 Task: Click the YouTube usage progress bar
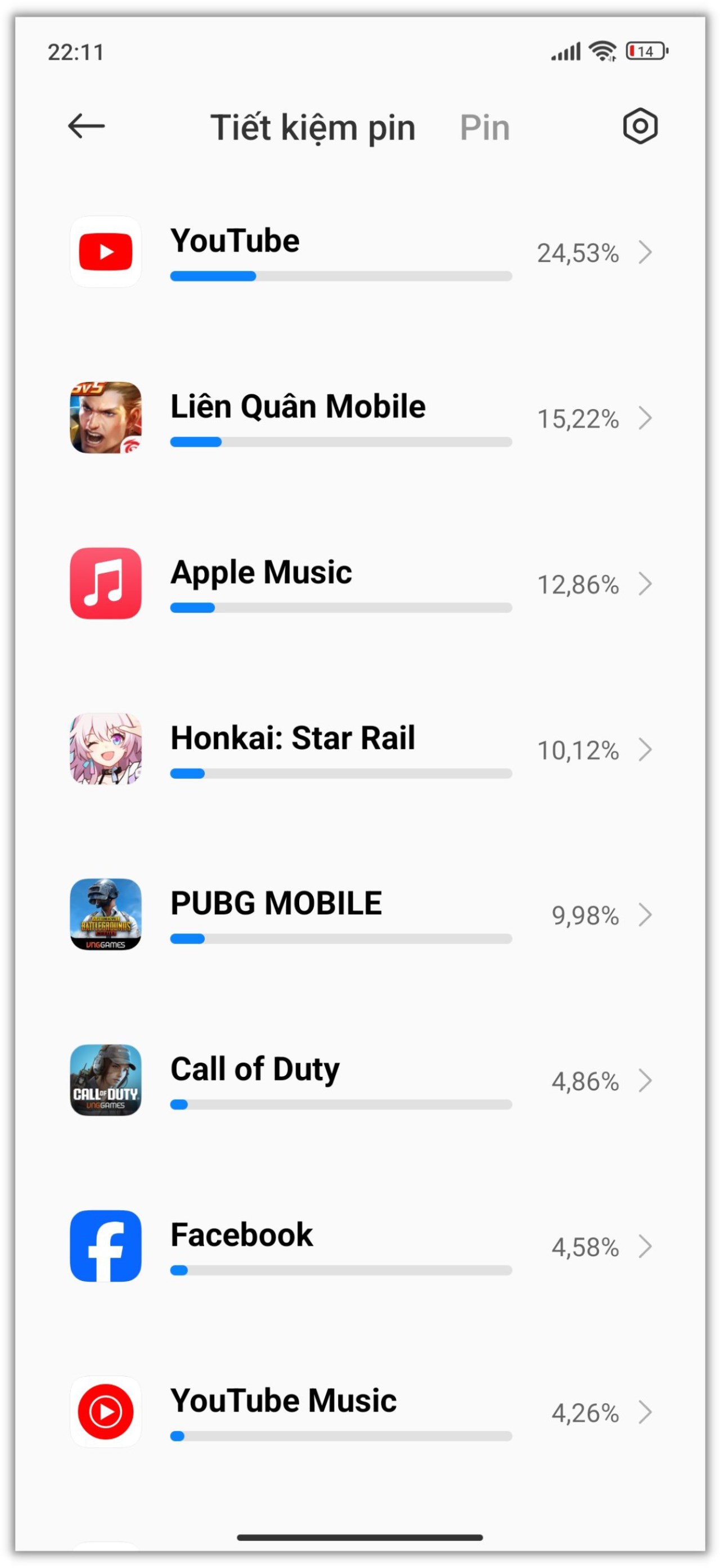point(340,277)
